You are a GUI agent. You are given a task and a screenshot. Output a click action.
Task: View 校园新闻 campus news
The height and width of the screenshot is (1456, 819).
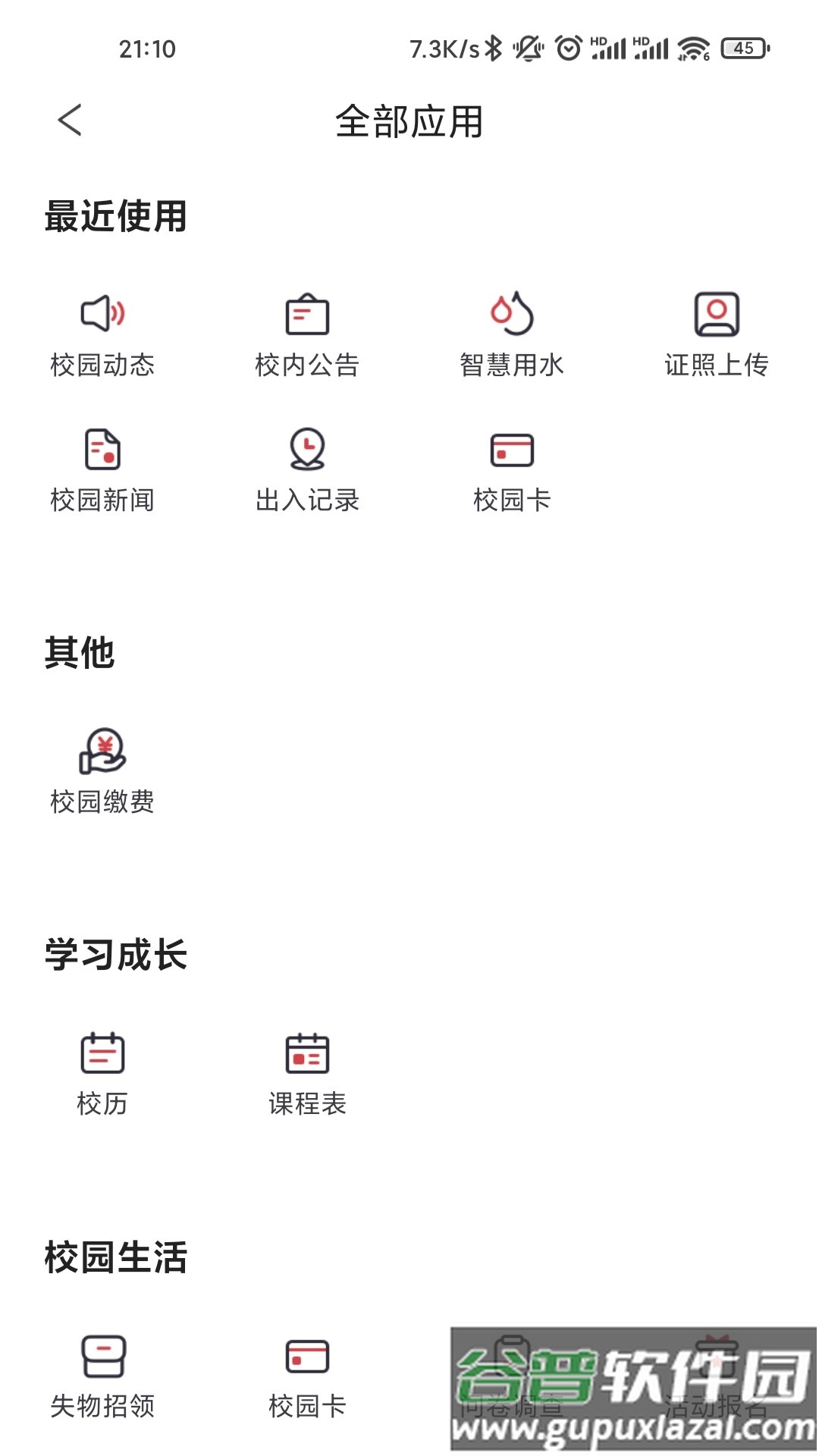[x=102, y=469]
